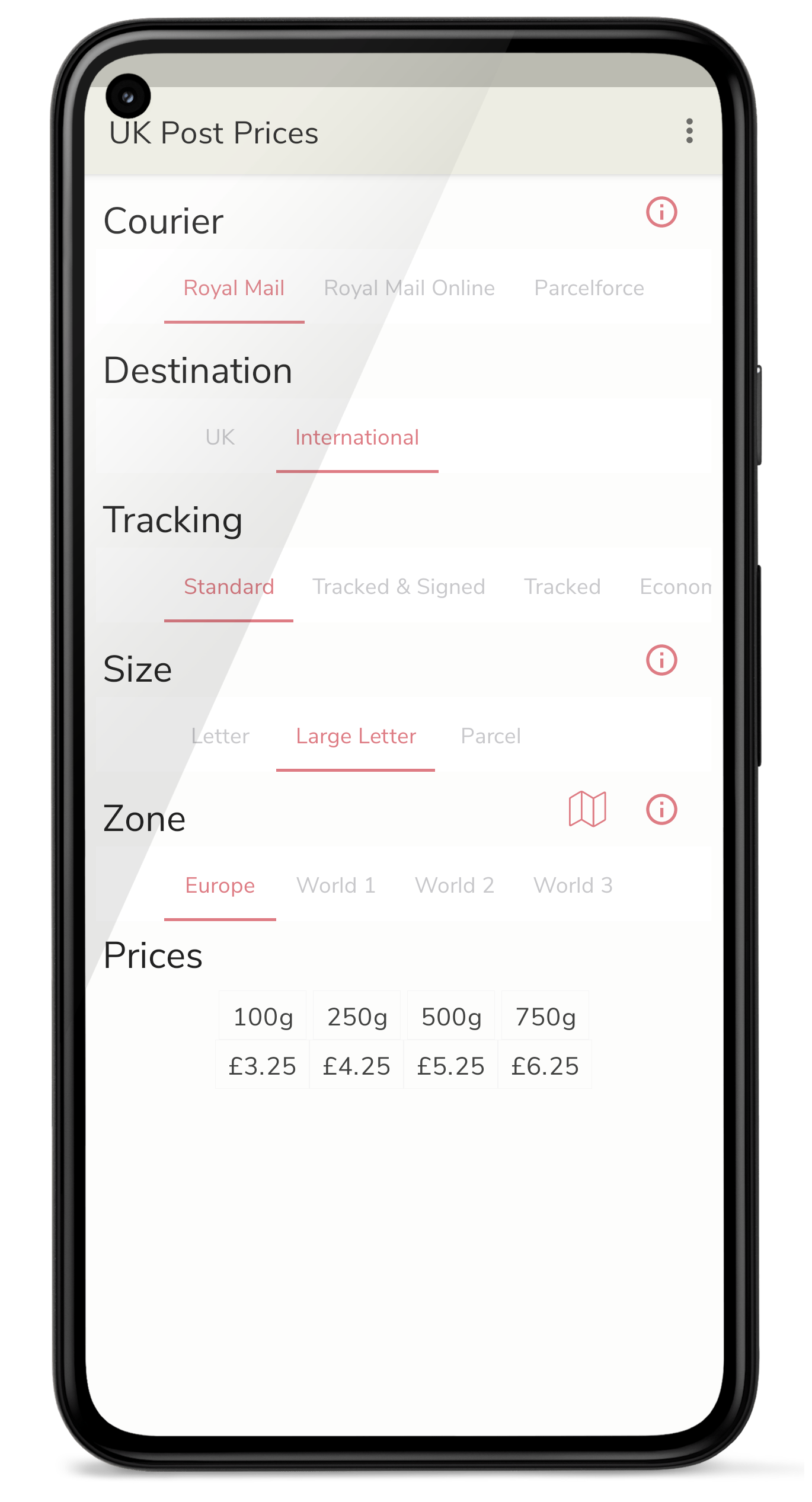Select the Europe zone
The height and width of the screenshot is (1502, 812).
click(220, 886)
